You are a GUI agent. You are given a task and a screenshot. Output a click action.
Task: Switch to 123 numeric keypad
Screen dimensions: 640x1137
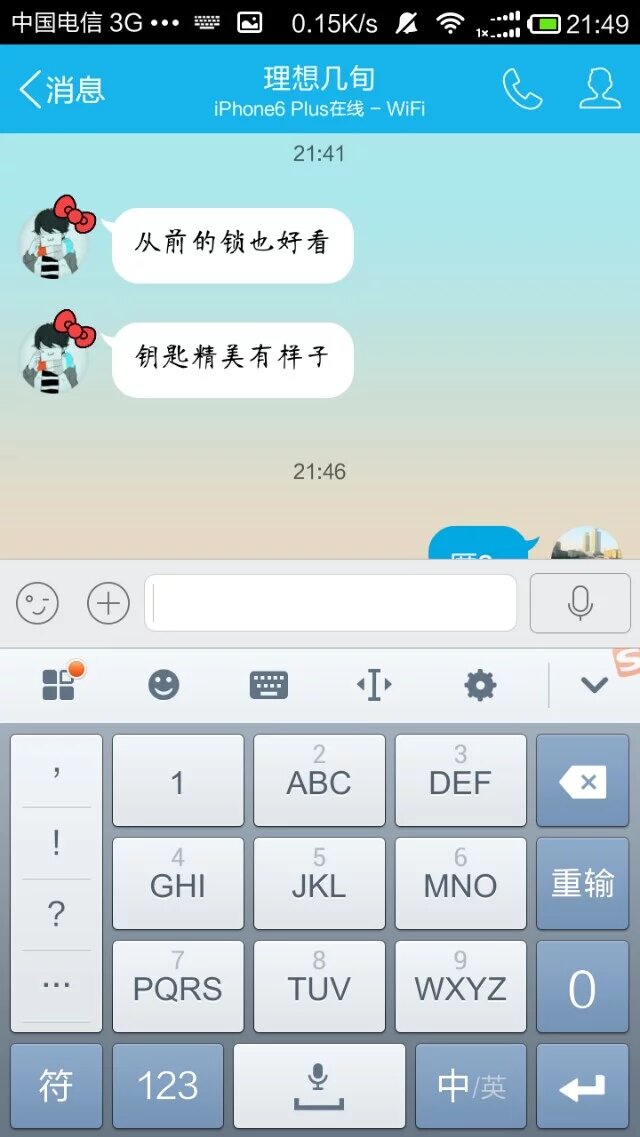pyautogui.click(x=167, y=1086)
